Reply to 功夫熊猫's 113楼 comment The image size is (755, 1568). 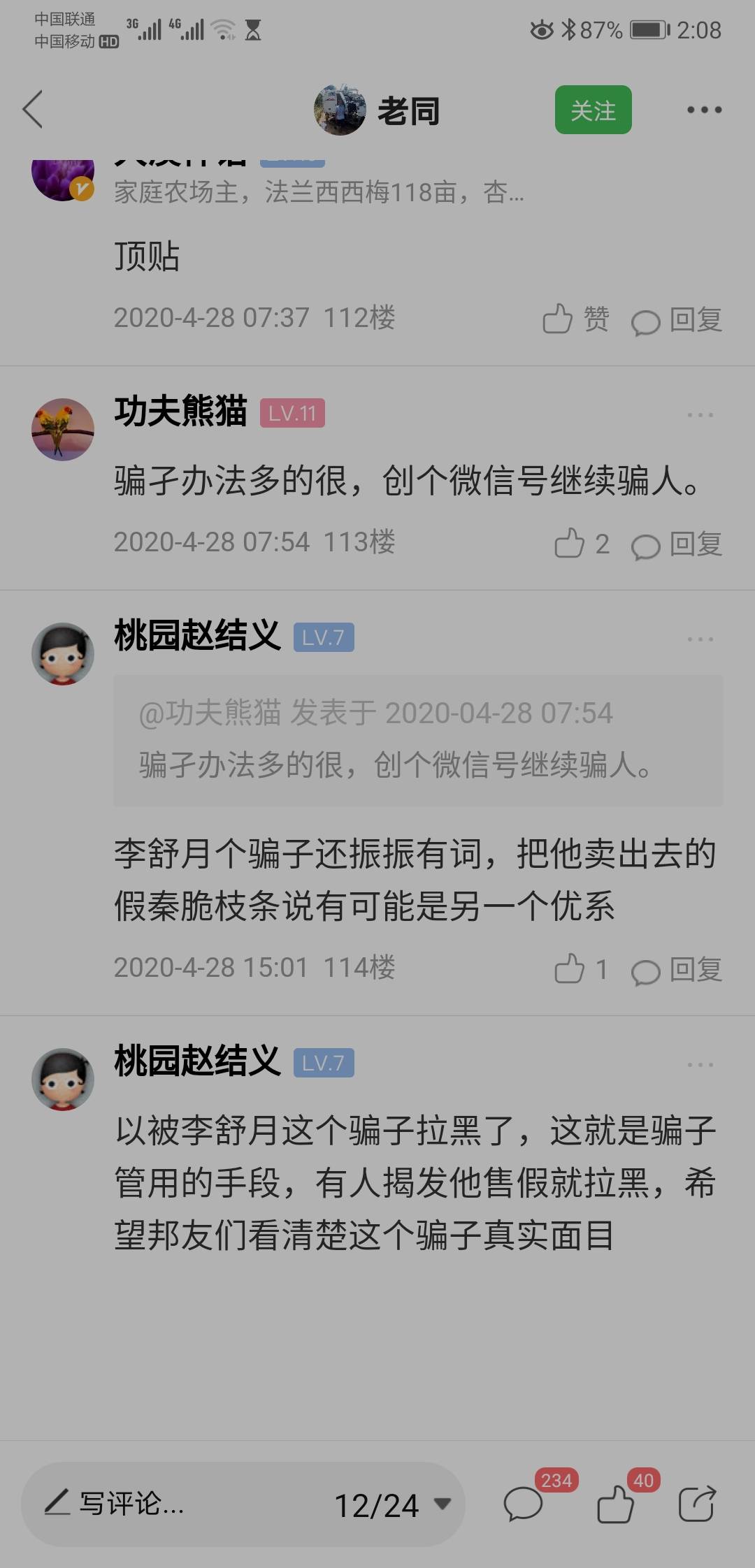(676, 544)
